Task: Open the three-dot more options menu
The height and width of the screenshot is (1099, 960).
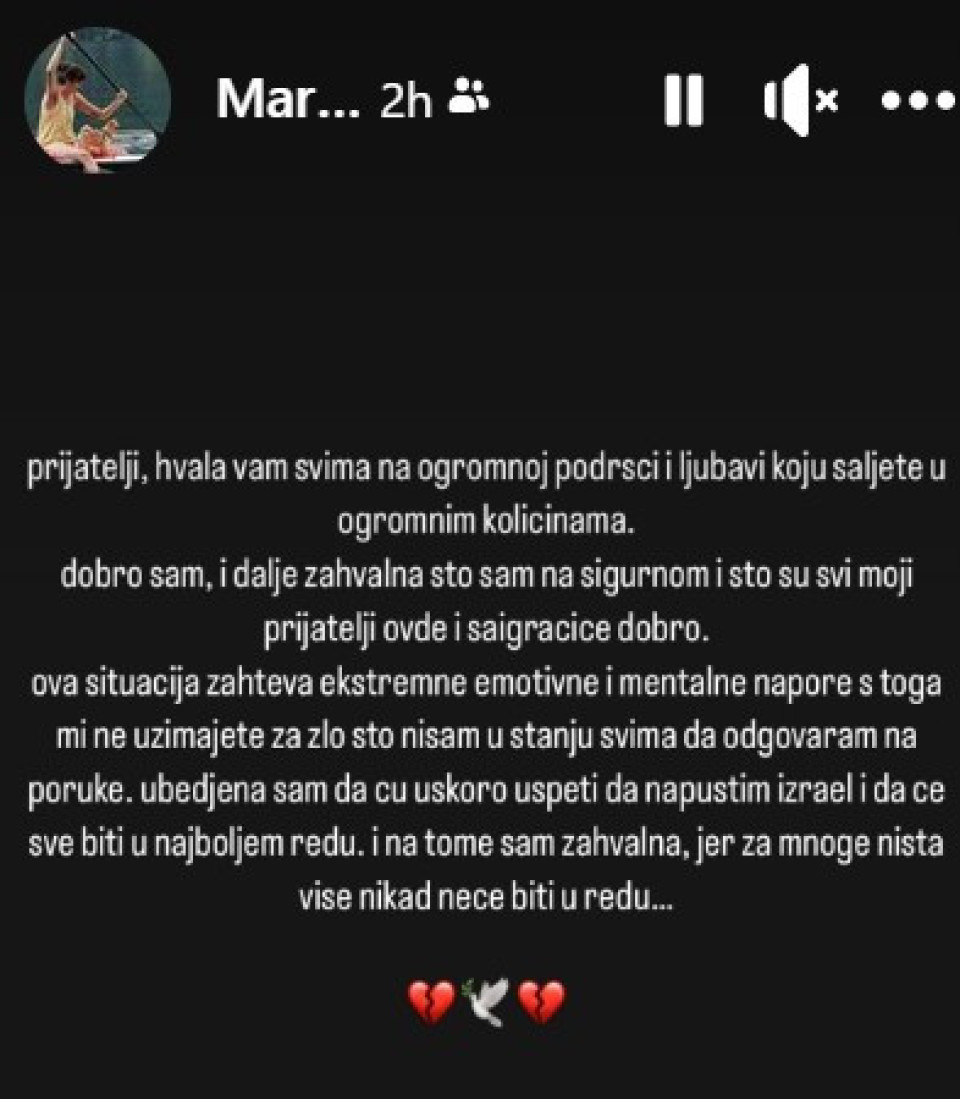Action: [918, 100]
